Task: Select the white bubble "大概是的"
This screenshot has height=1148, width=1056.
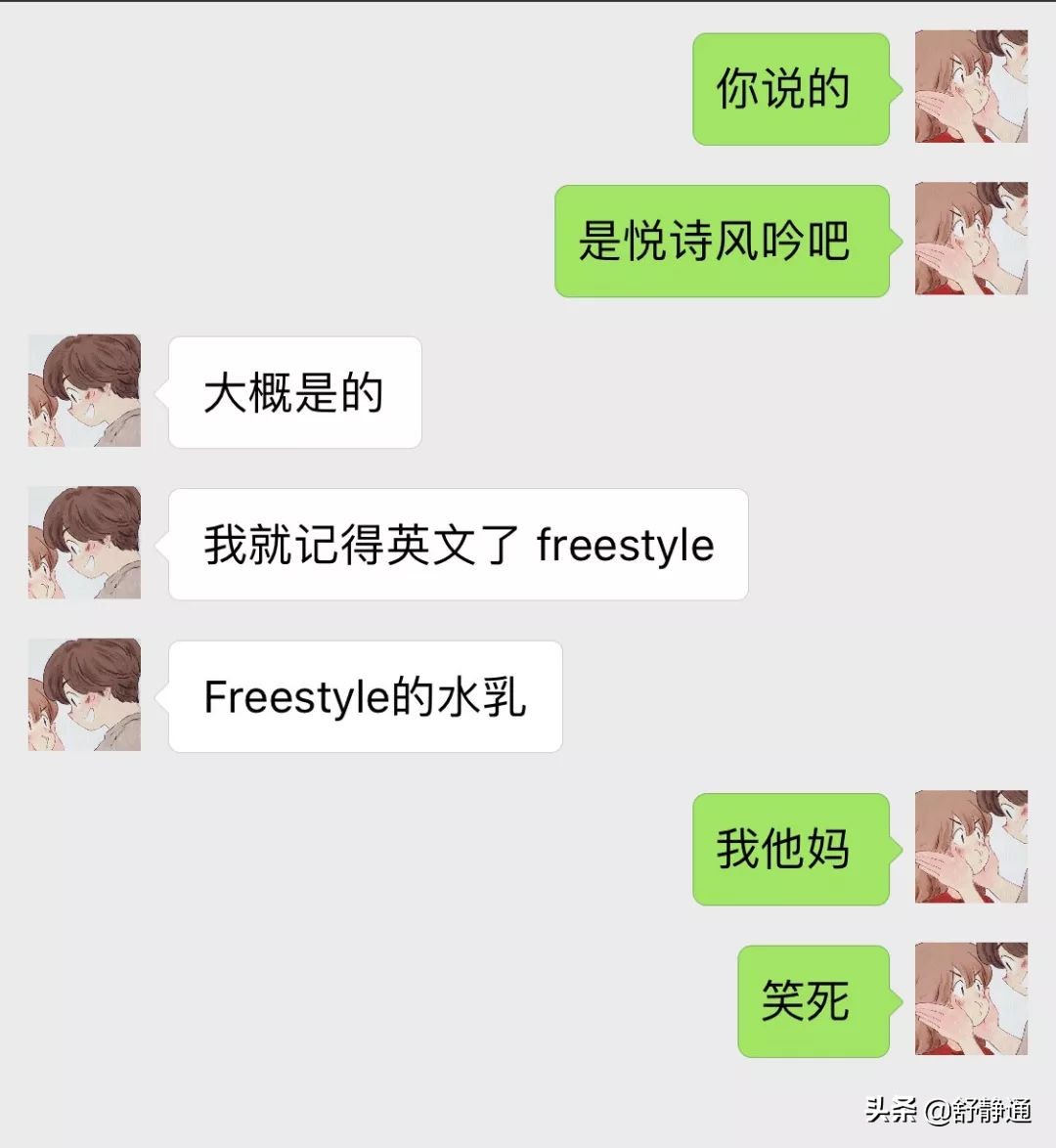Action: tap(294, 392)
